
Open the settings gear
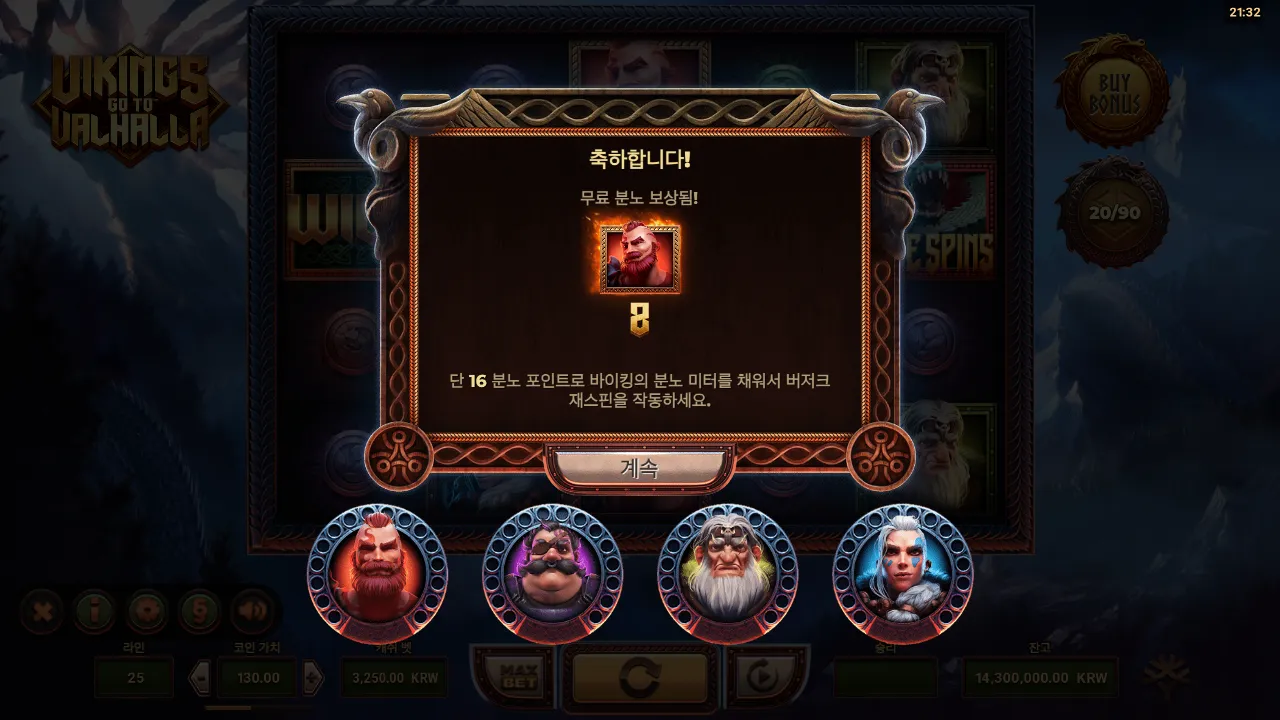147,611
